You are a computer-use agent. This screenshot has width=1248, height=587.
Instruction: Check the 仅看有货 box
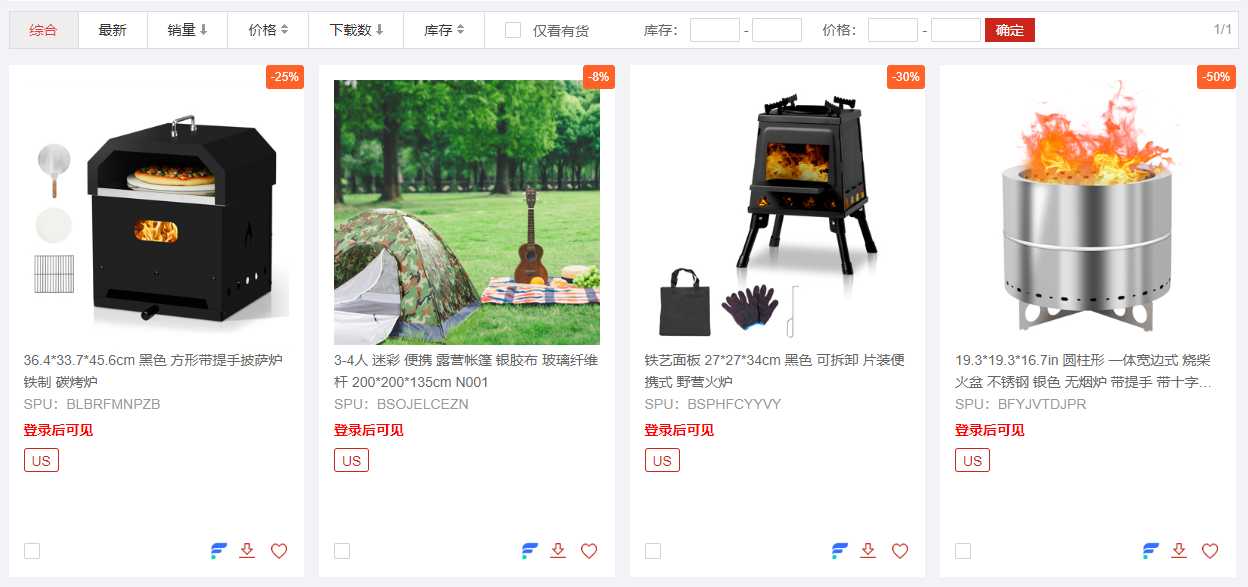point(513,30)
